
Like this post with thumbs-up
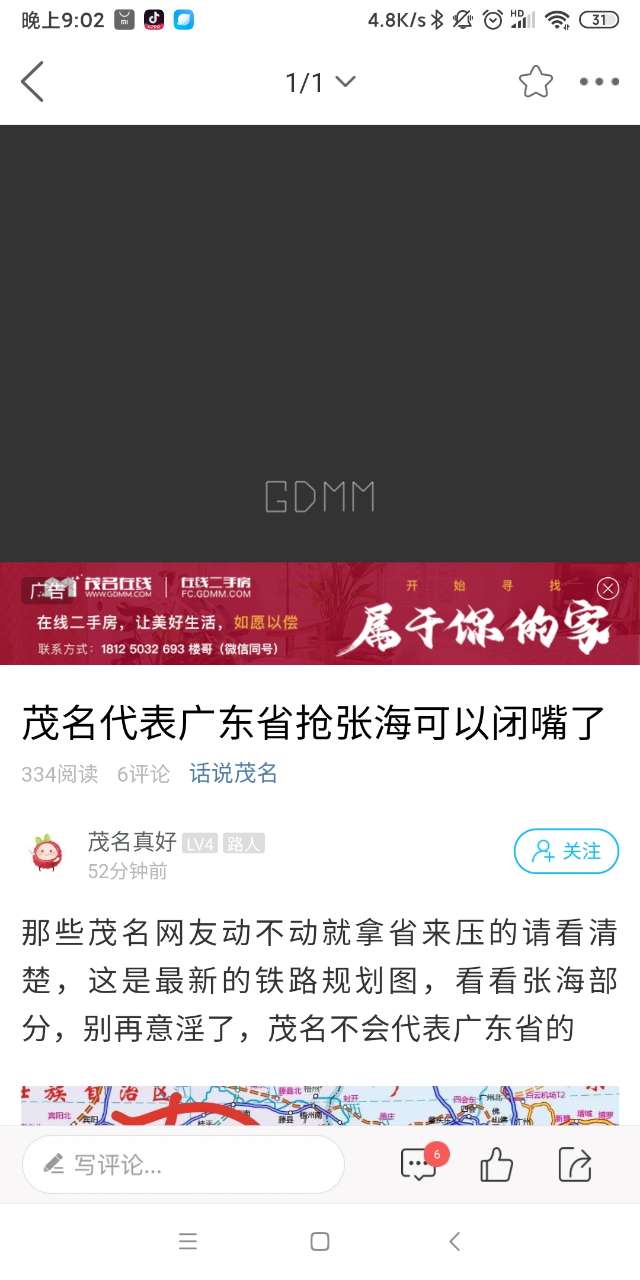coord(496,1164)
